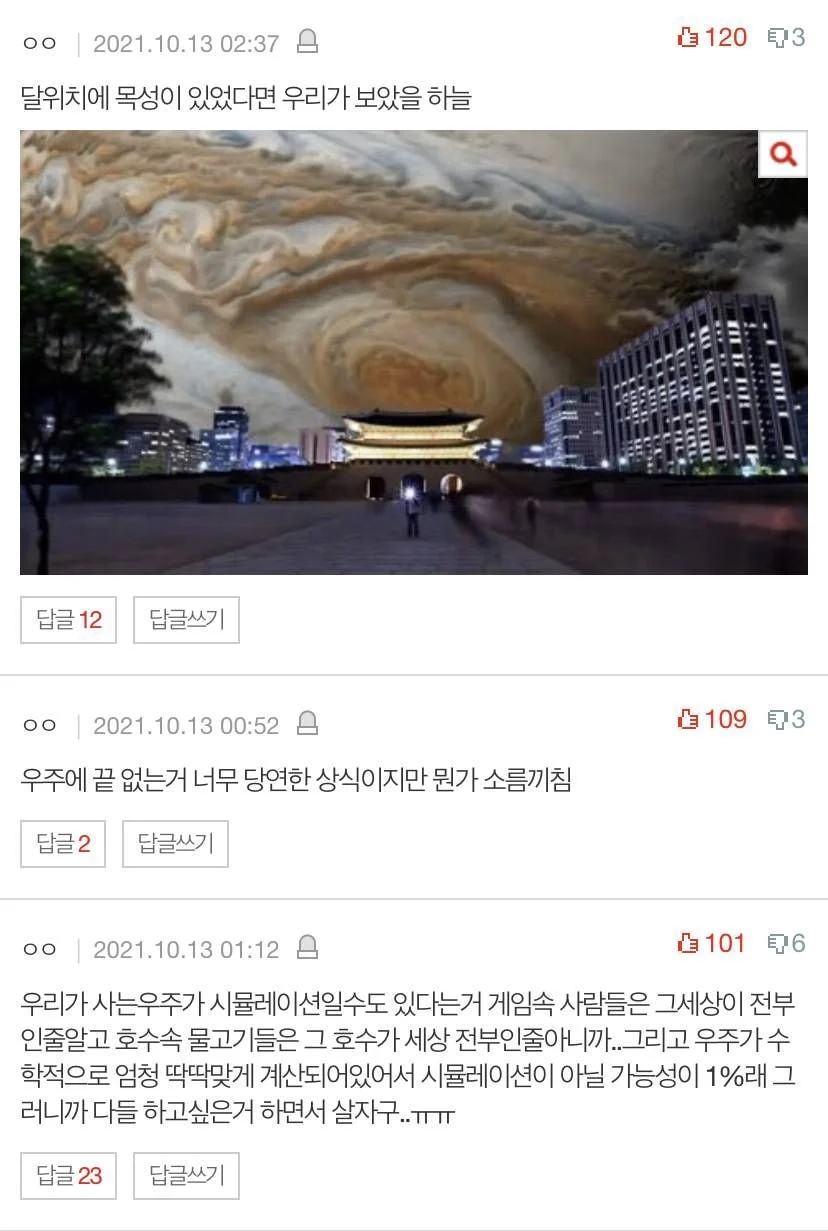This screenshot has width=828, height=1231.
Task: Reply to the 01:12 simulation comment
Action: [187, 1175]
